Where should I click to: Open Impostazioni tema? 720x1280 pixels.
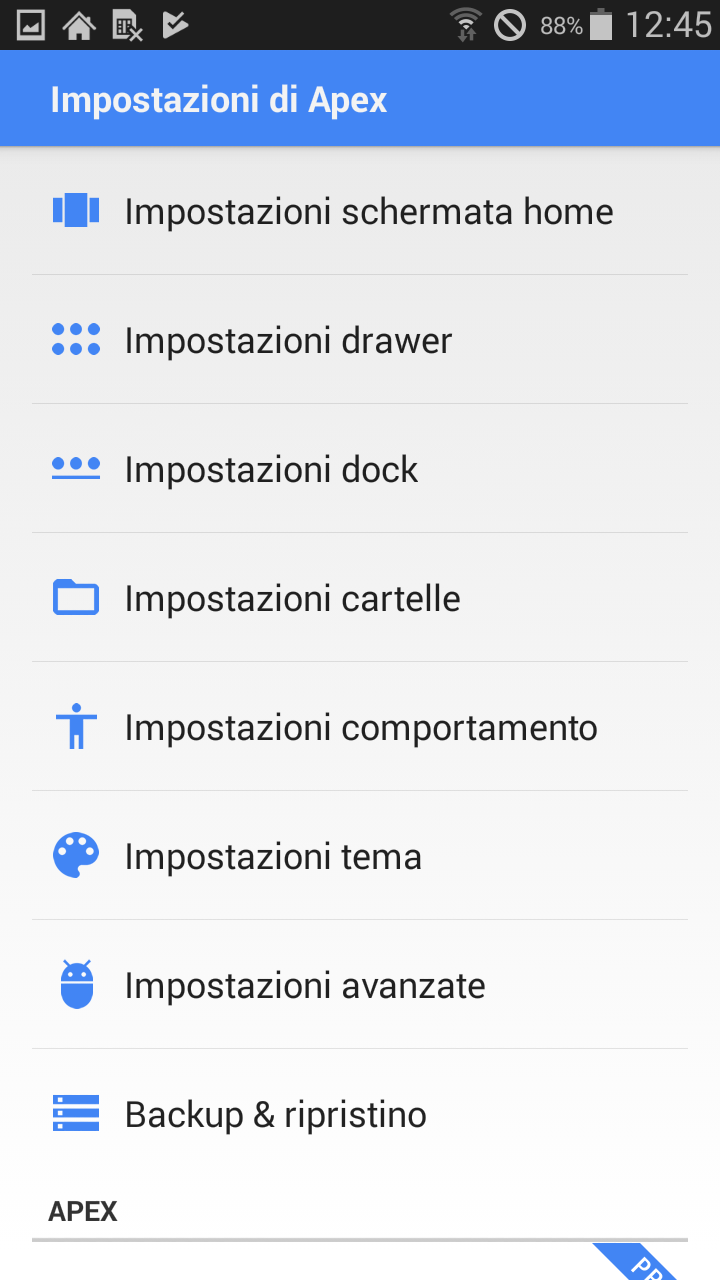360,856
